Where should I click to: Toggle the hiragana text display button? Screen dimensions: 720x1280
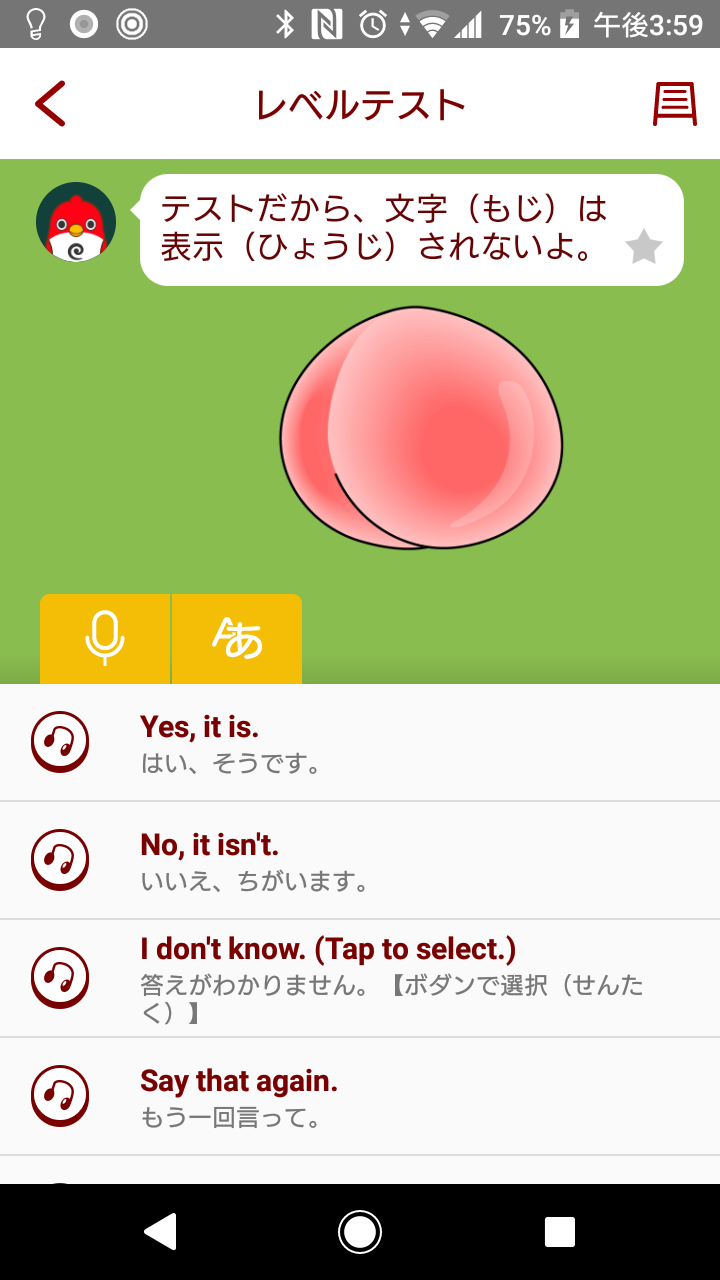[237, 639]
